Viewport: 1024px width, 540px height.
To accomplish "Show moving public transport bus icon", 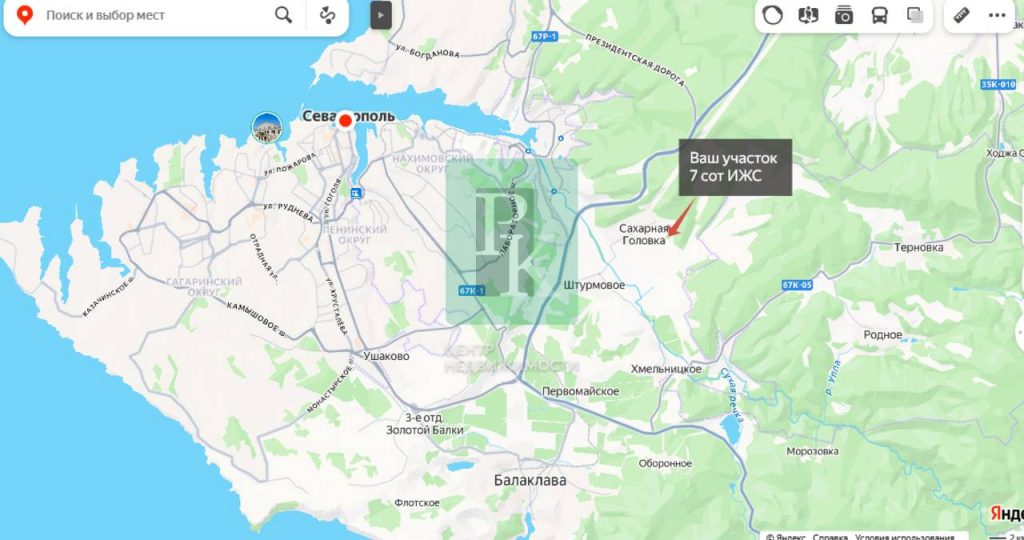I will point(879,16).
